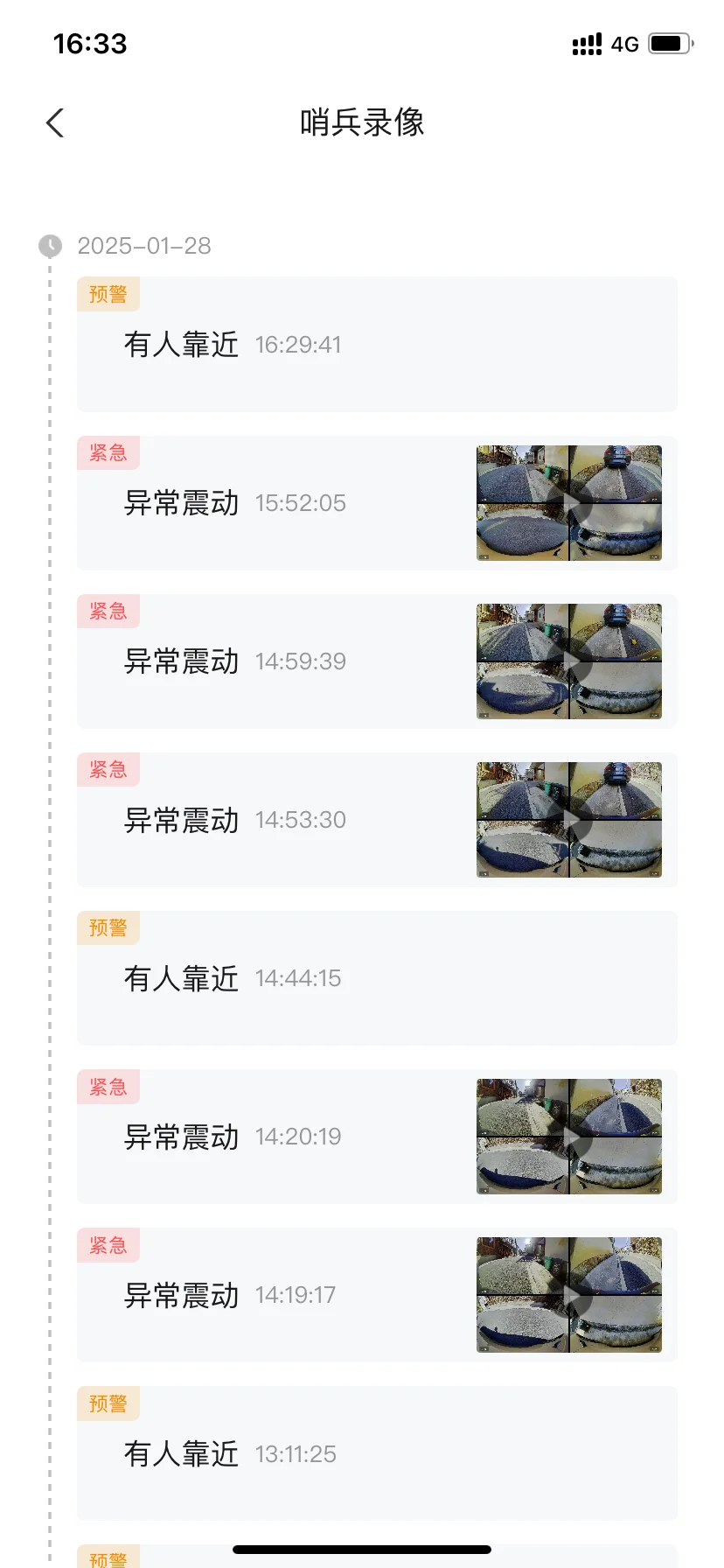
Task: Open the 有人靠近 alert at 16:29:41
Action: tap(377, 345)
